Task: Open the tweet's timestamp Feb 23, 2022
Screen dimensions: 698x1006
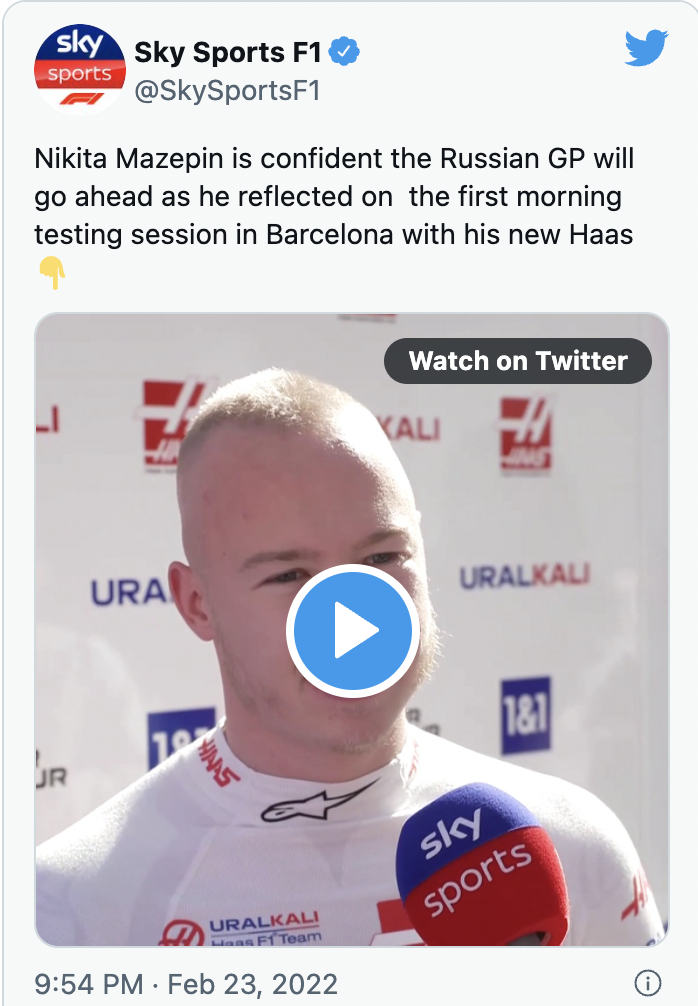Action: tap(186, 982)
